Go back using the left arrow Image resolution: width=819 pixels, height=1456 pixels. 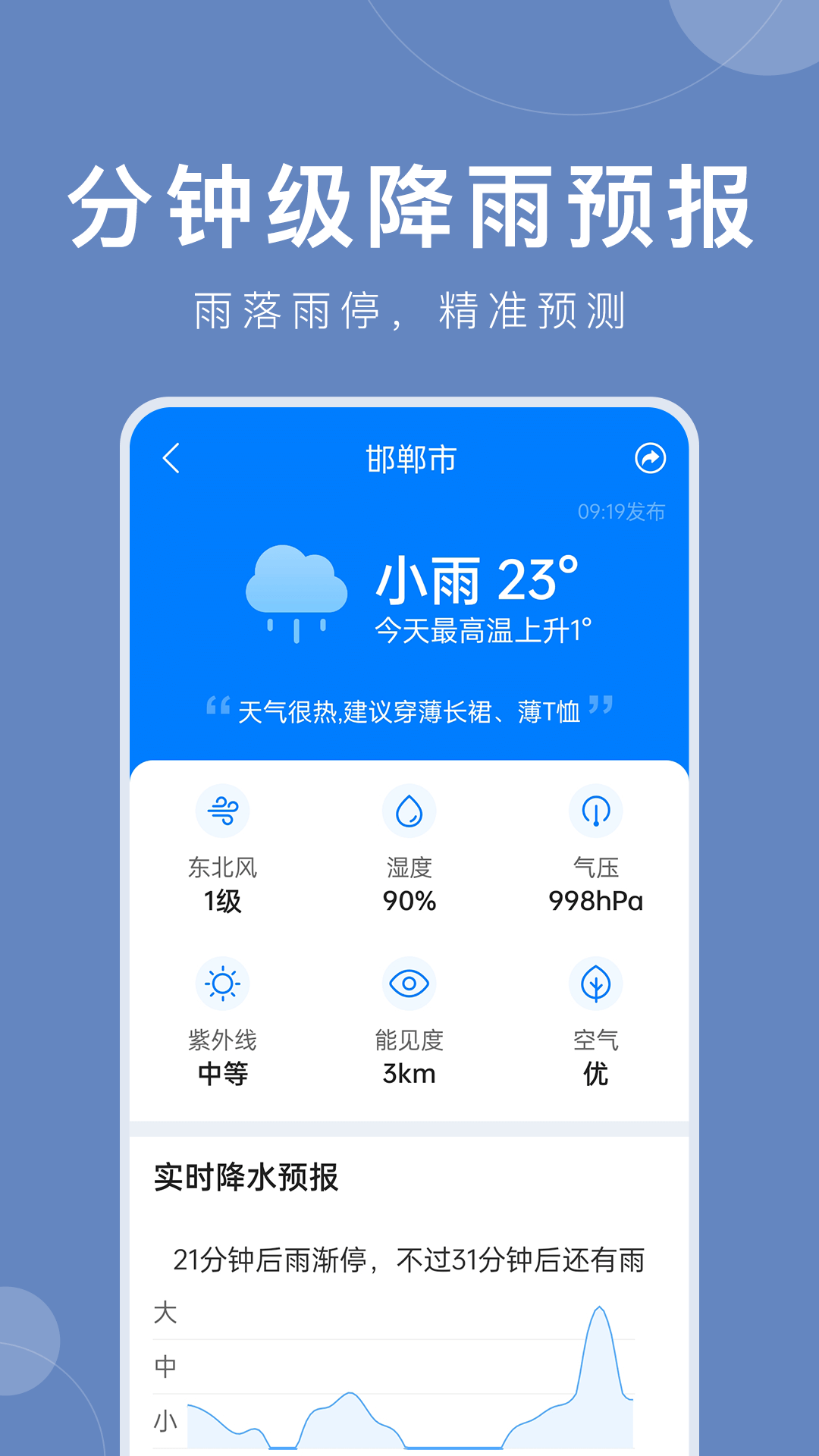[x=171, y=456]
